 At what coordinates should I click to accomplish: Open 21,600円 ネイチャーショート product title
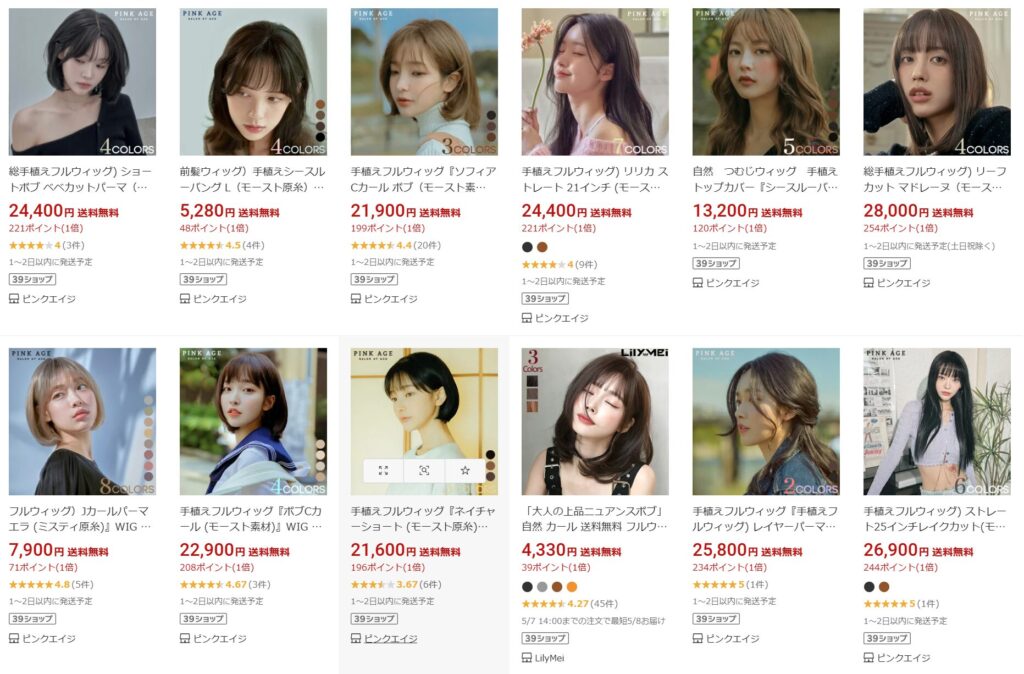pyautogui.click(x=423, y=518)
